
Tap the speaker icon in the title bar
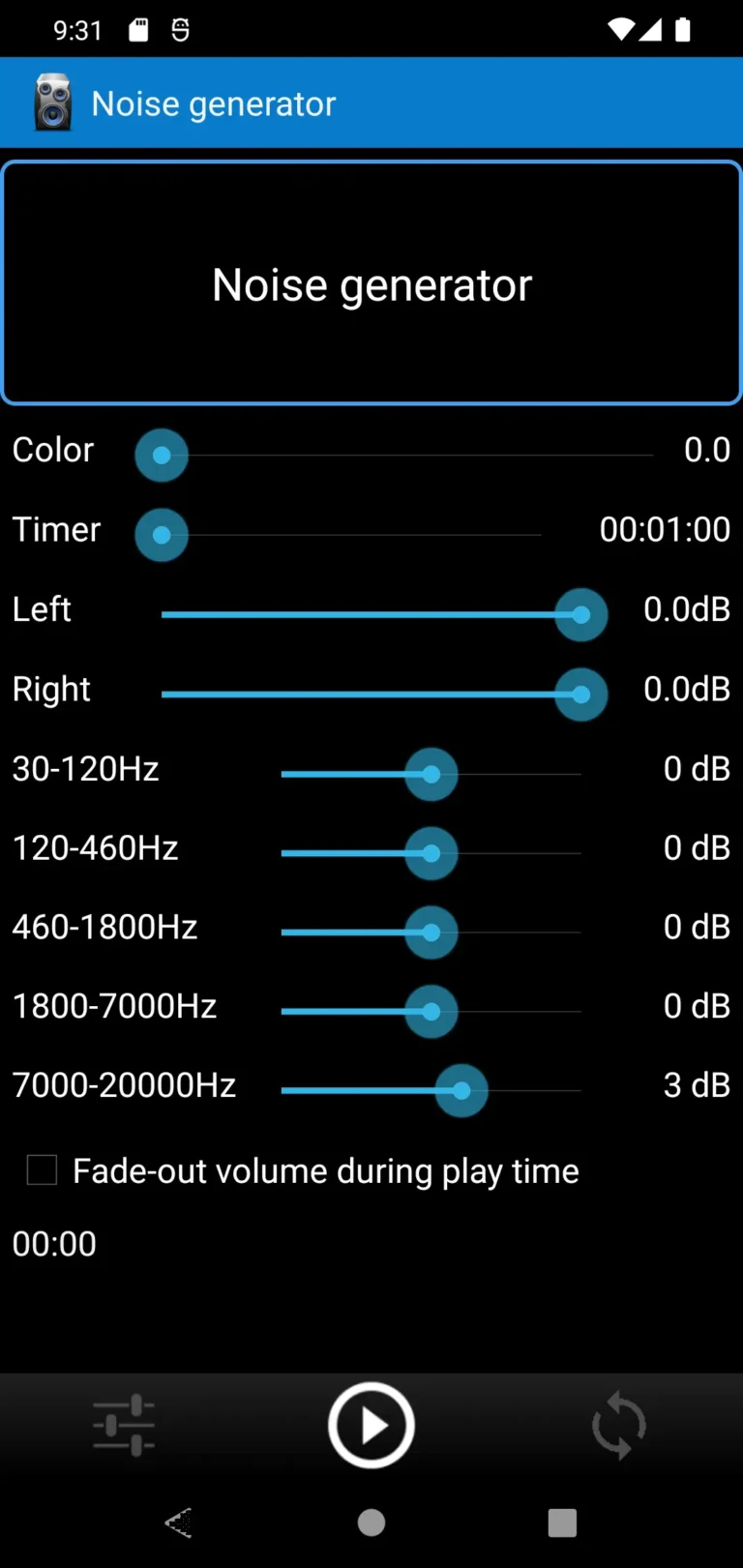[51, 103]
